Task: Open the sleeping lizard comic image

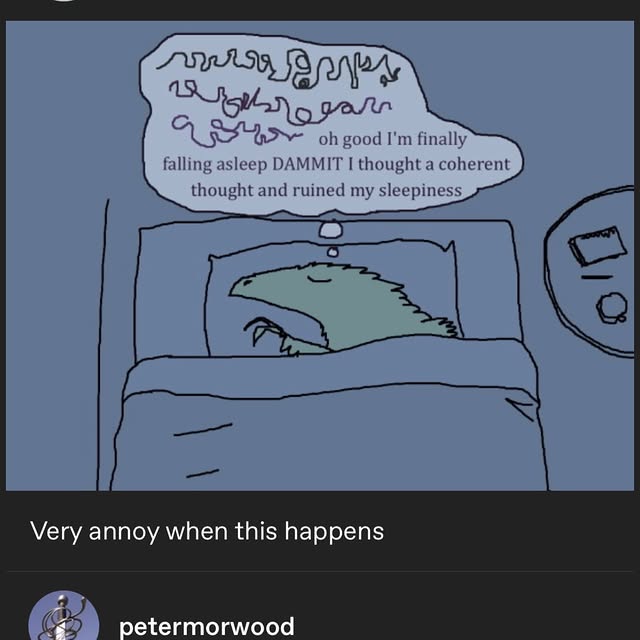Action: coord(320,255)
